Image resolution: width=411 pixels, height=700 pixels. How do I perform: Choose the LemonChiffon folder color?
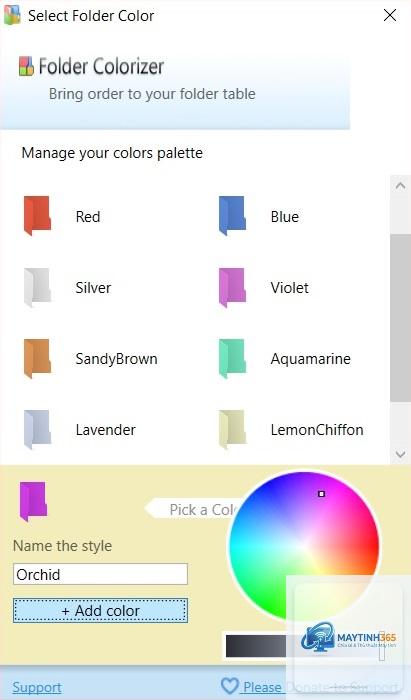(291, 429)
